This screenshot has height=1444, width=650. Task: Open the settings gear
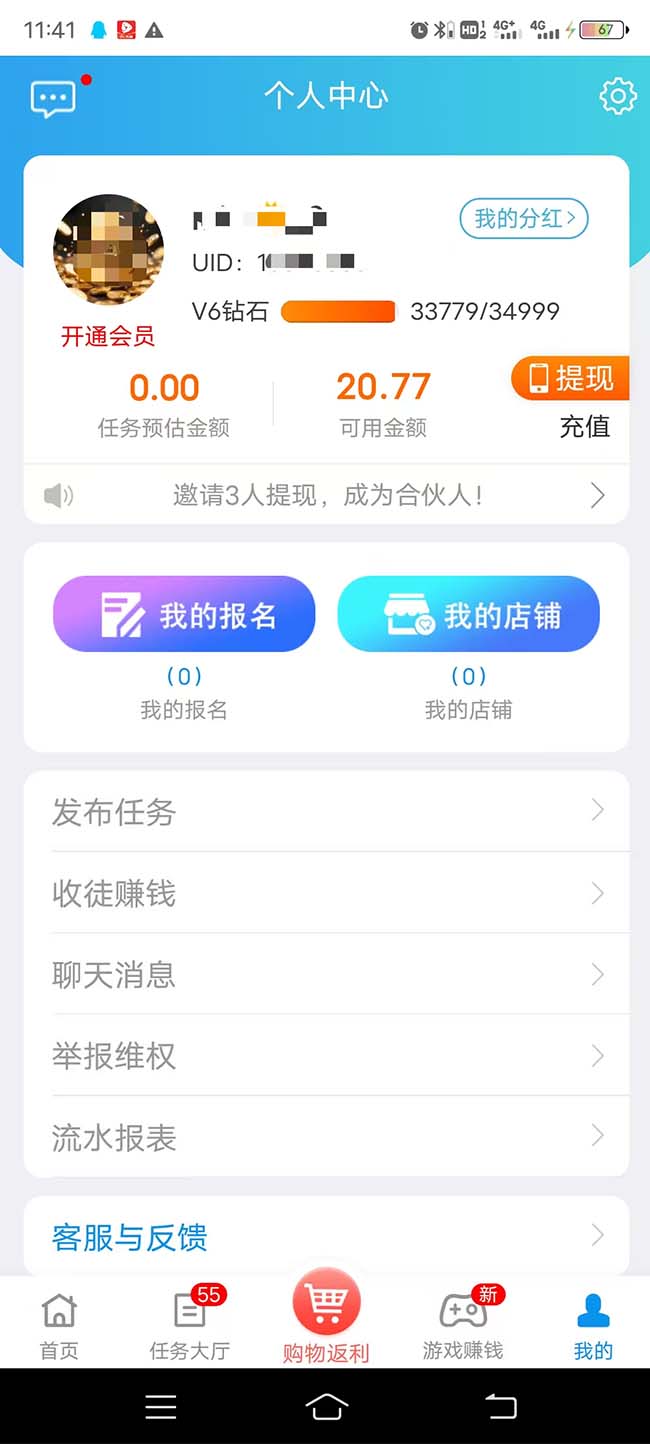[617, 96]
